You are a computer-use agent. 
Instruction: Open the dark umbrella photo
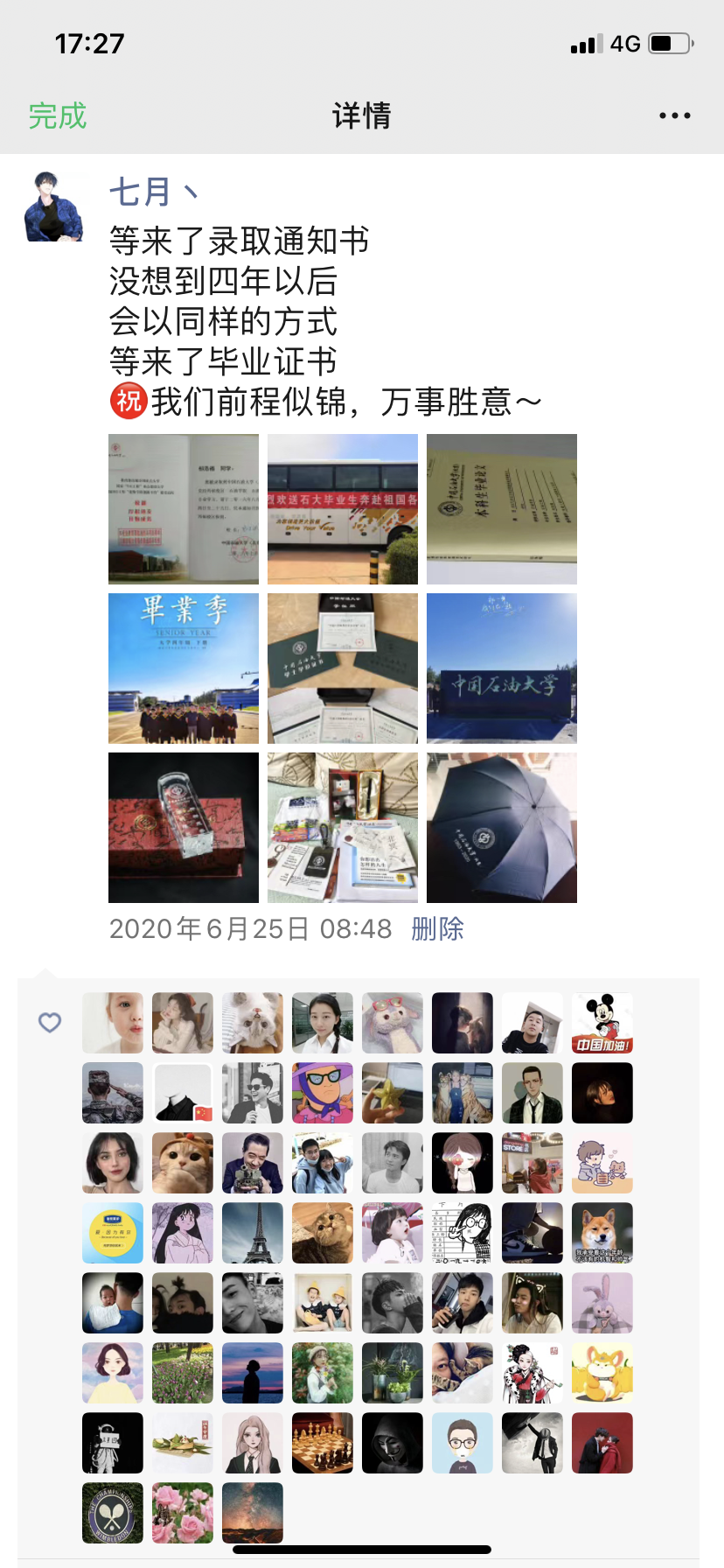502,828
